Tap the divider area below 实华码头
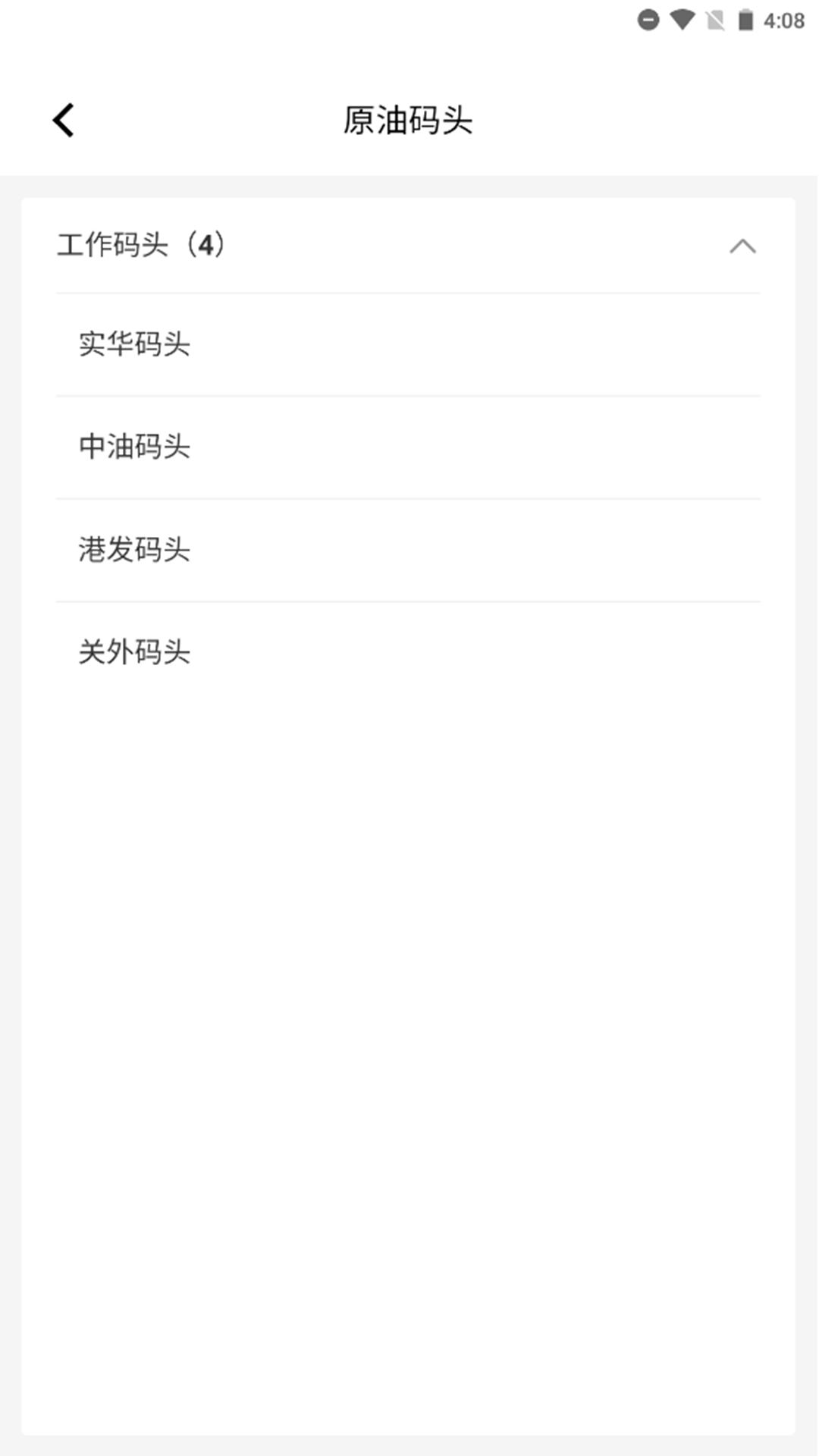819x1456 pixels. pyautogui.click(x=409, y=396)
